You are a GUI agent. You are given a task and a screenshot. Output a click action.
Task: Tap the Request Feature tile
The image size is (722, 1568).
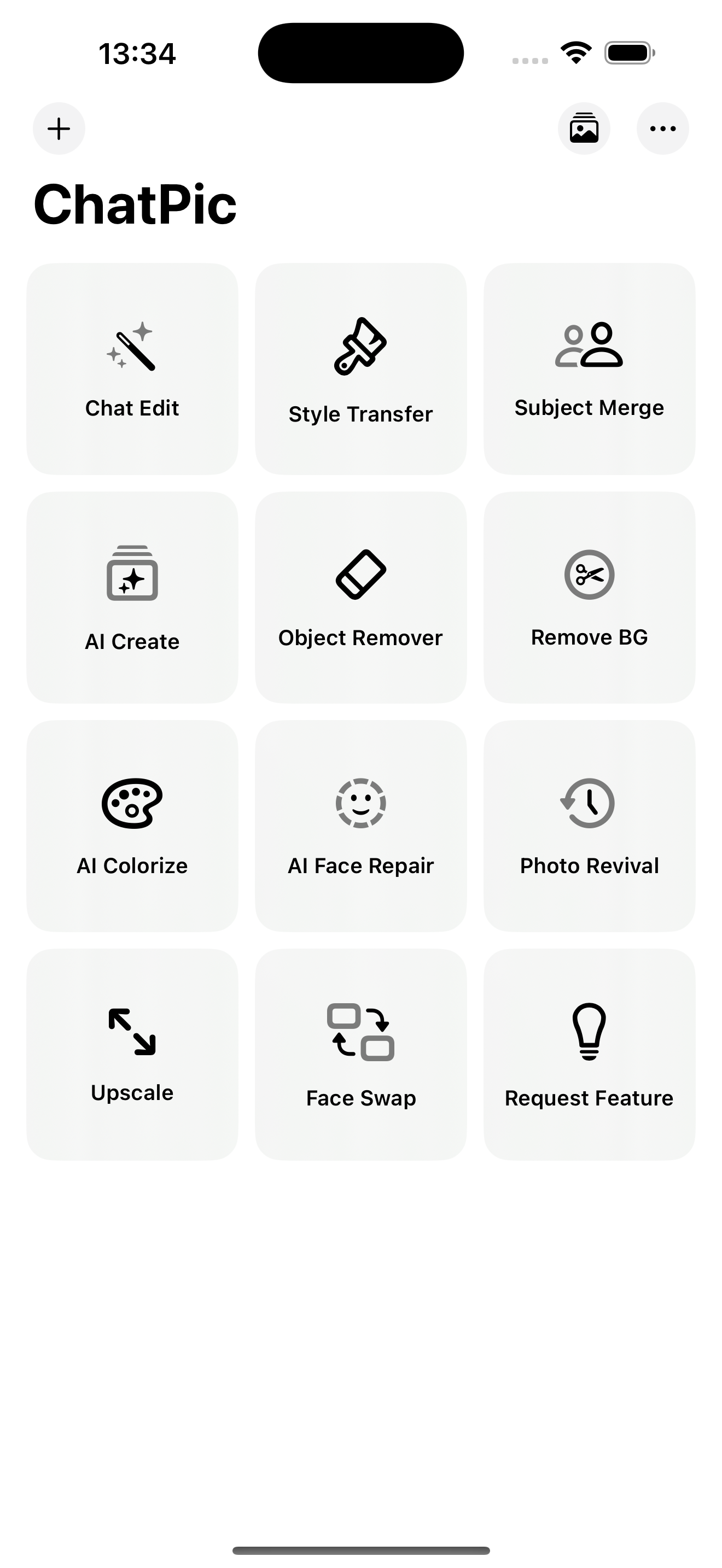tap(589, 1054)
